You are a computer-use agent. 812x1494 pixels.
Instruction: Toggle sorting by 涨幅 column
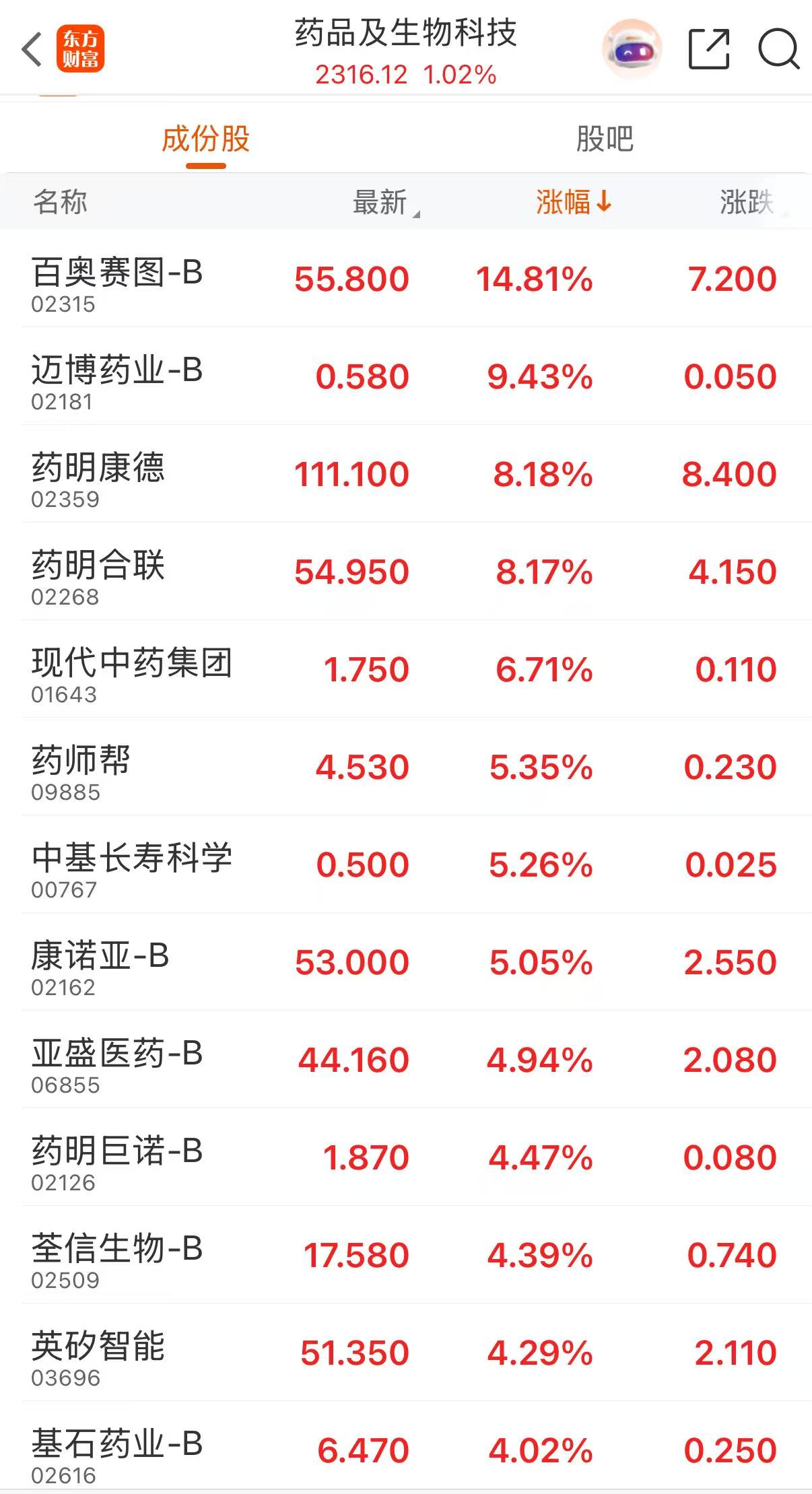point(573,202)
